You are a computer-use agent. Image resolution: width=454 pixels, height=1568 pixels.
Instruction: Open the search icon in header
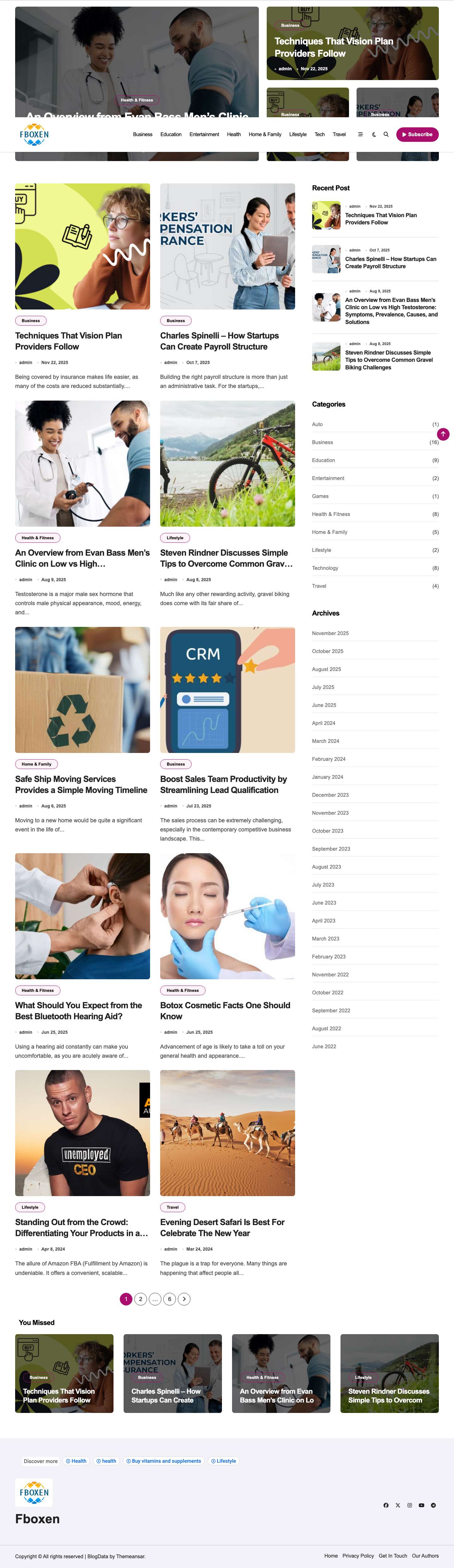(x=386, y=135)
